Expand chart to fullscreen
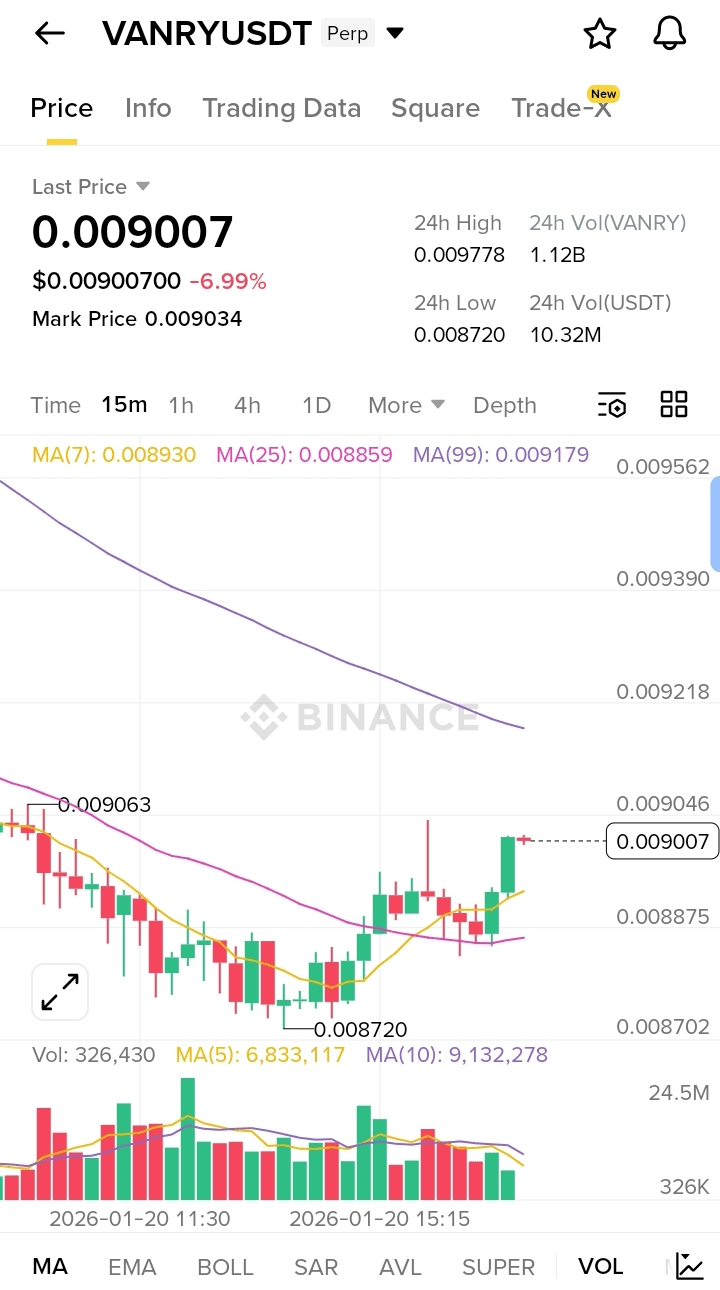The height and width of the screenshot is (1290, 720). click(60, 992)
